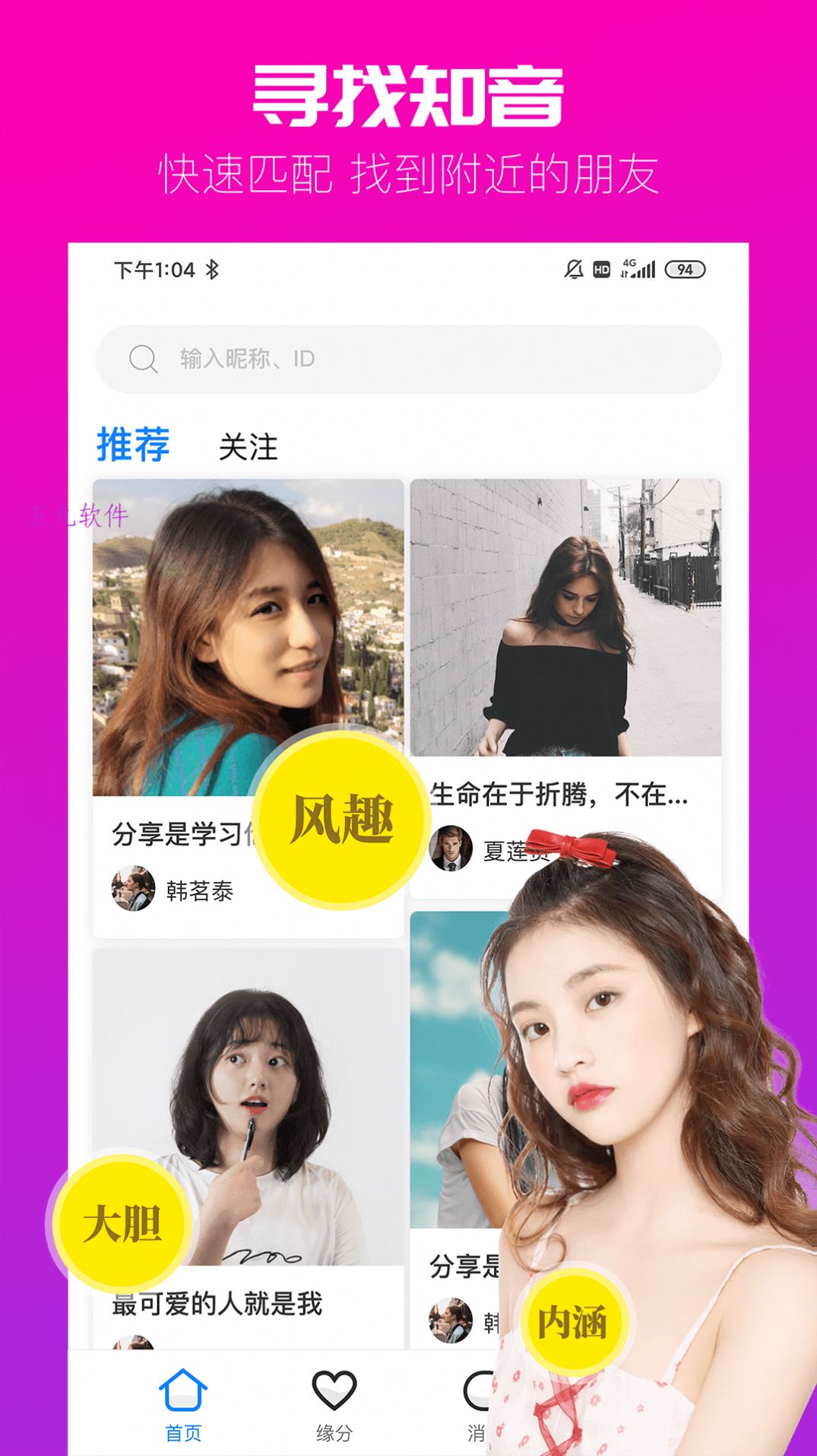Tap the 缘分 heart icon in bottom navigation
This screenshot has width=817, height=1456.
pos(334,1391)
